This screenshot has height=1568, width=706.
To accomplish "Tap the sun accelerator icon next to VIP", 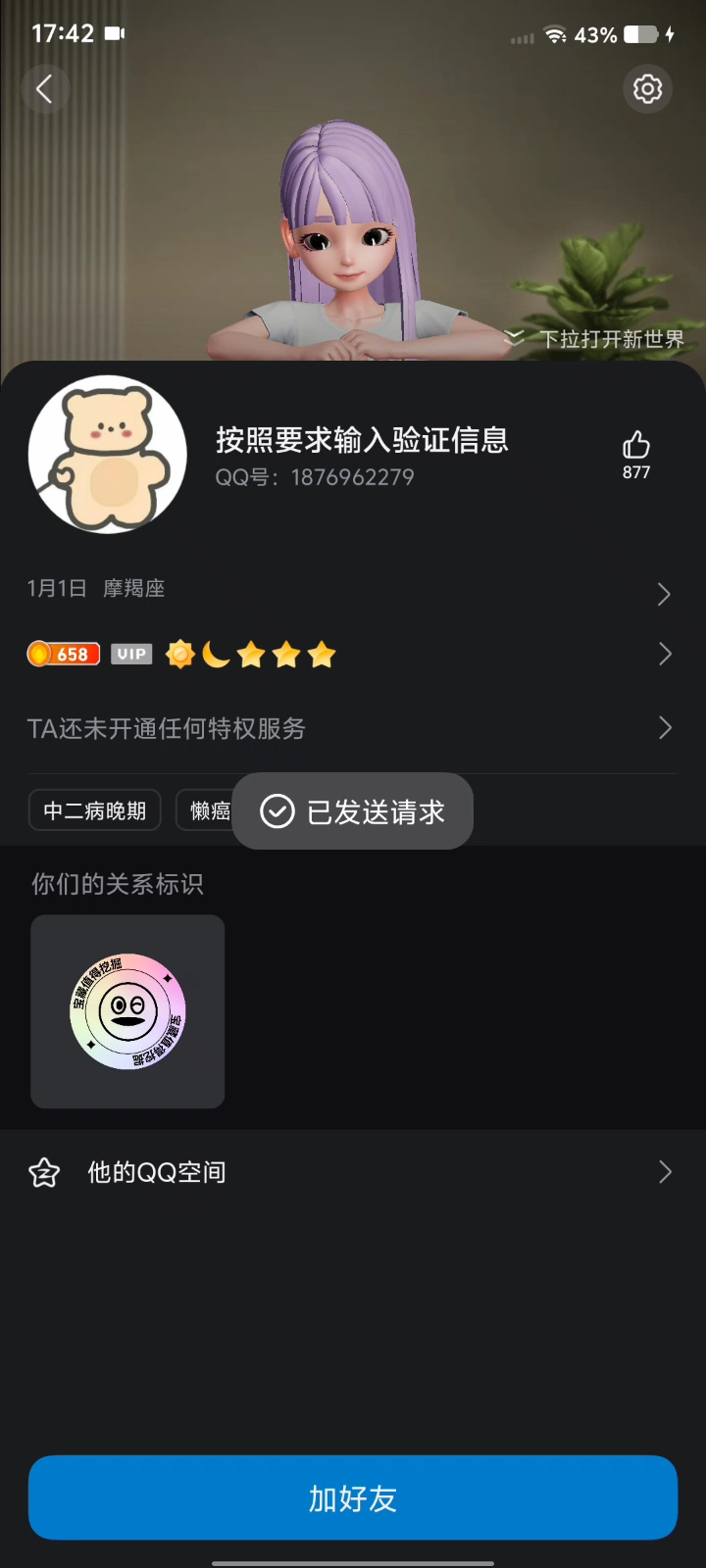I will [180, 653].
